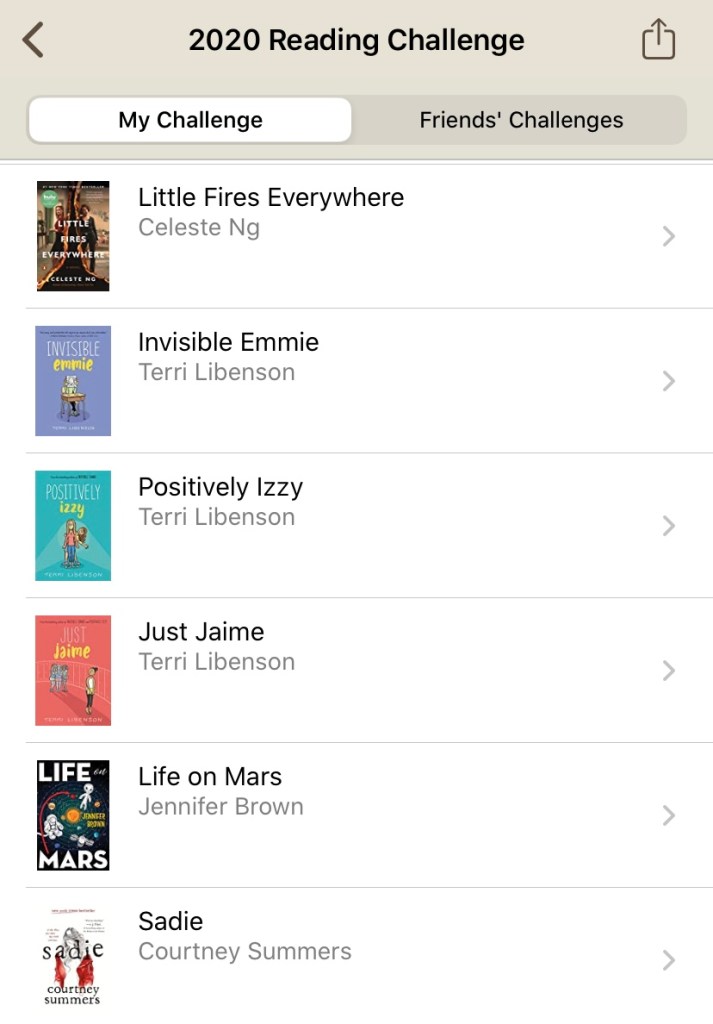Viewport: 713px width, 1024px height.
Task: Go back from 2020 Reading Challenge
Action: [x=33, y=41]
